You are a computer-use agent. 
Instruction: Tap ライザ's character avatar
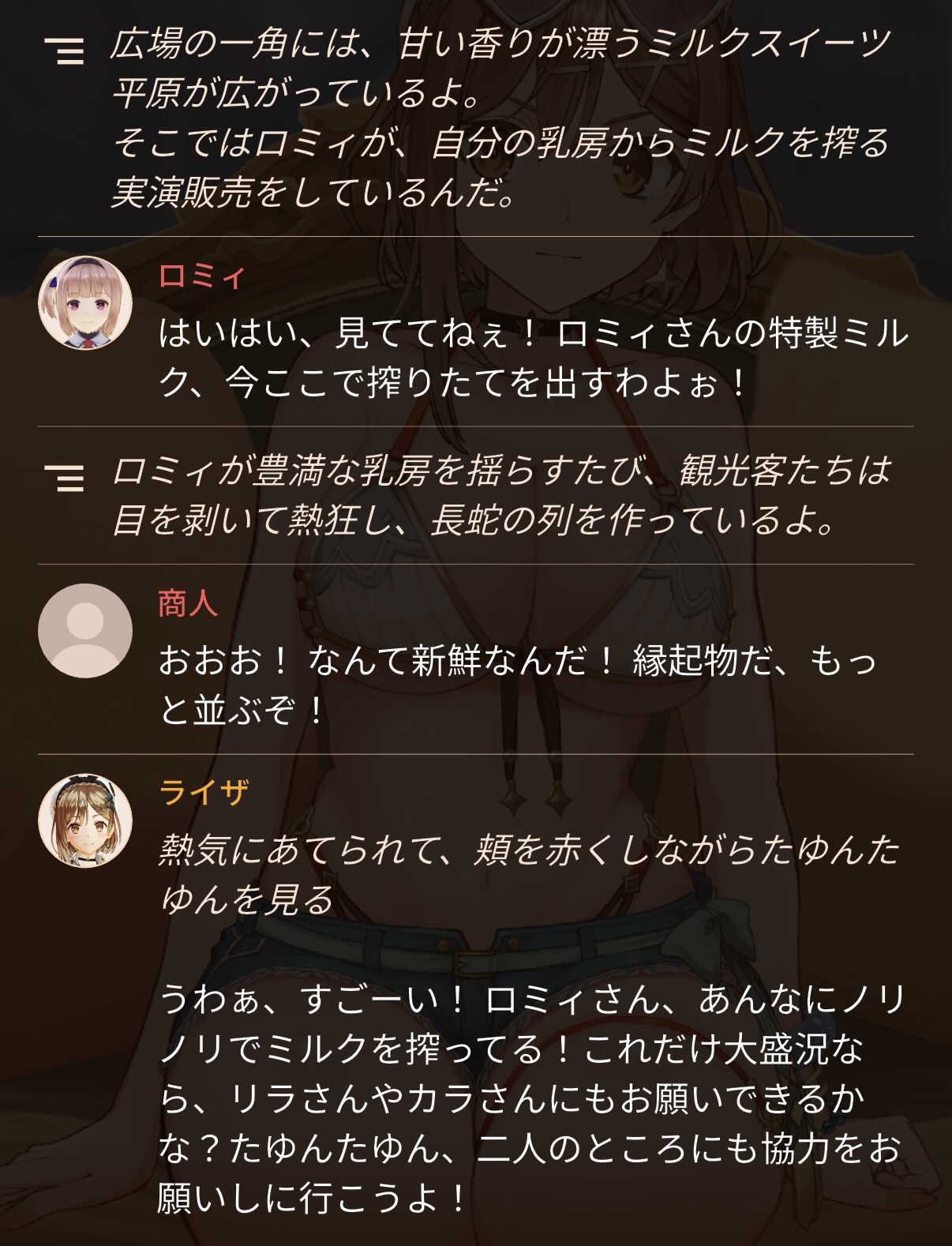click(85, 820)
